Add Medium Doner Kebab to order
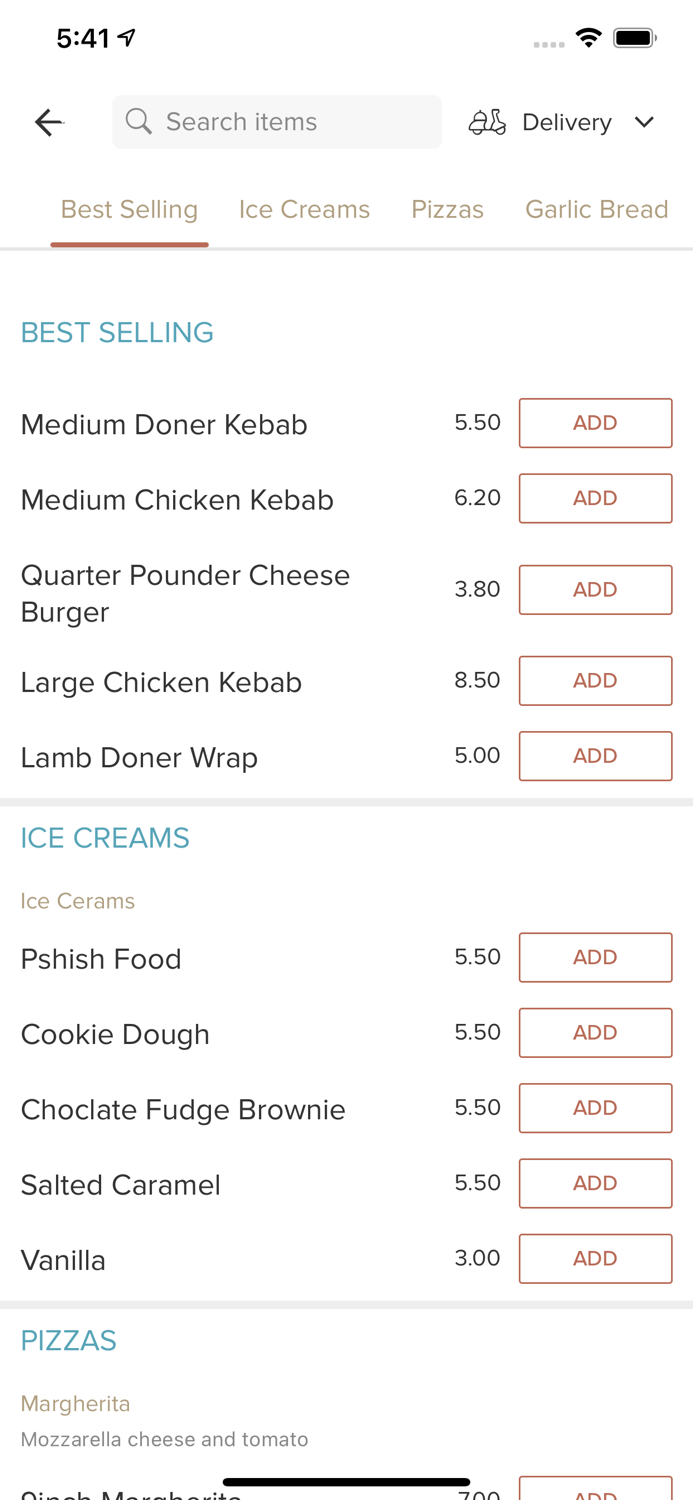Image resolution: width=693 pixels, height=1500 pixels. tap(595, 423)
